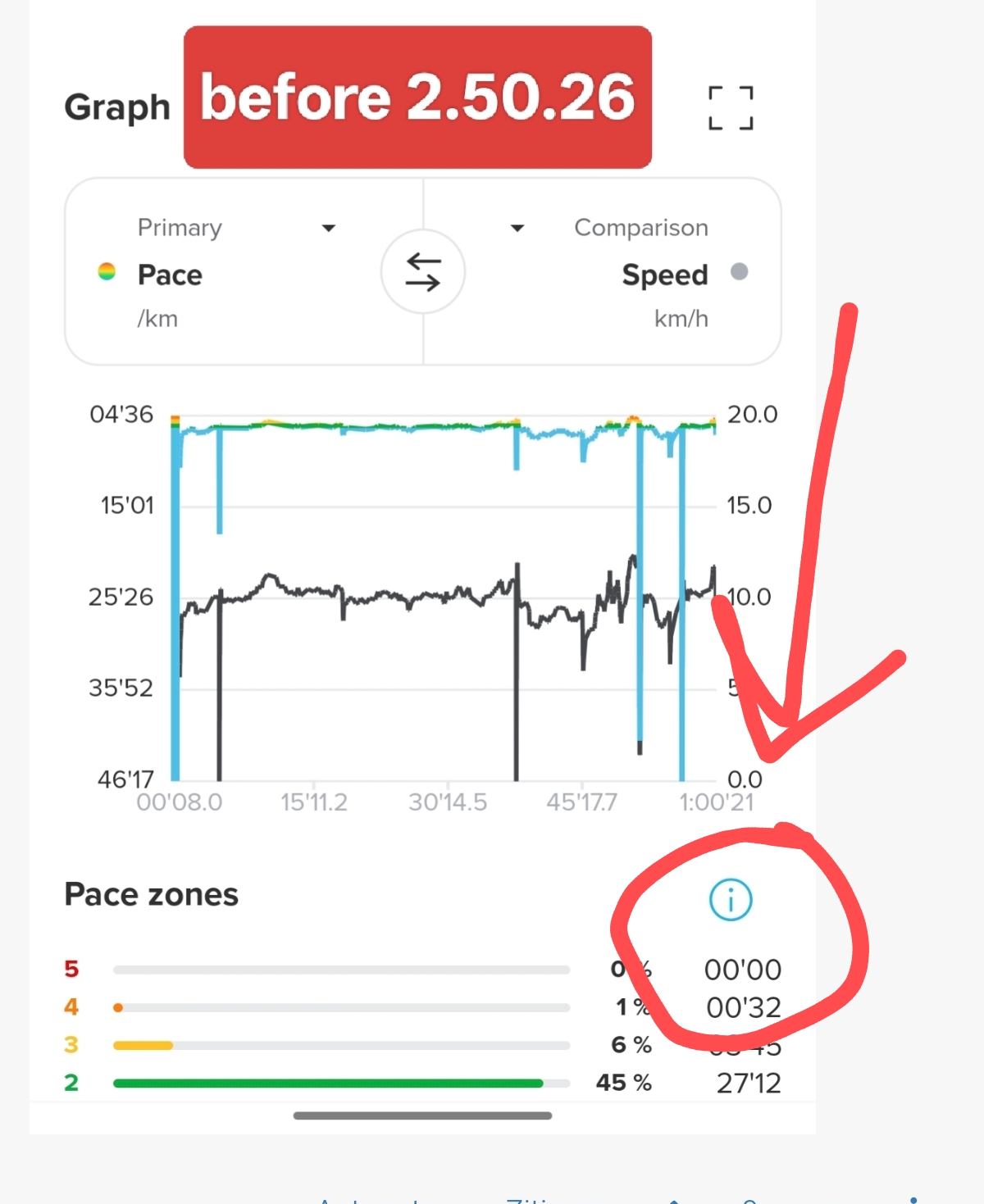This screenshot has height=1204, width=984.
Task: Open the Comparison metric dropdown
Action: (517, 228)
